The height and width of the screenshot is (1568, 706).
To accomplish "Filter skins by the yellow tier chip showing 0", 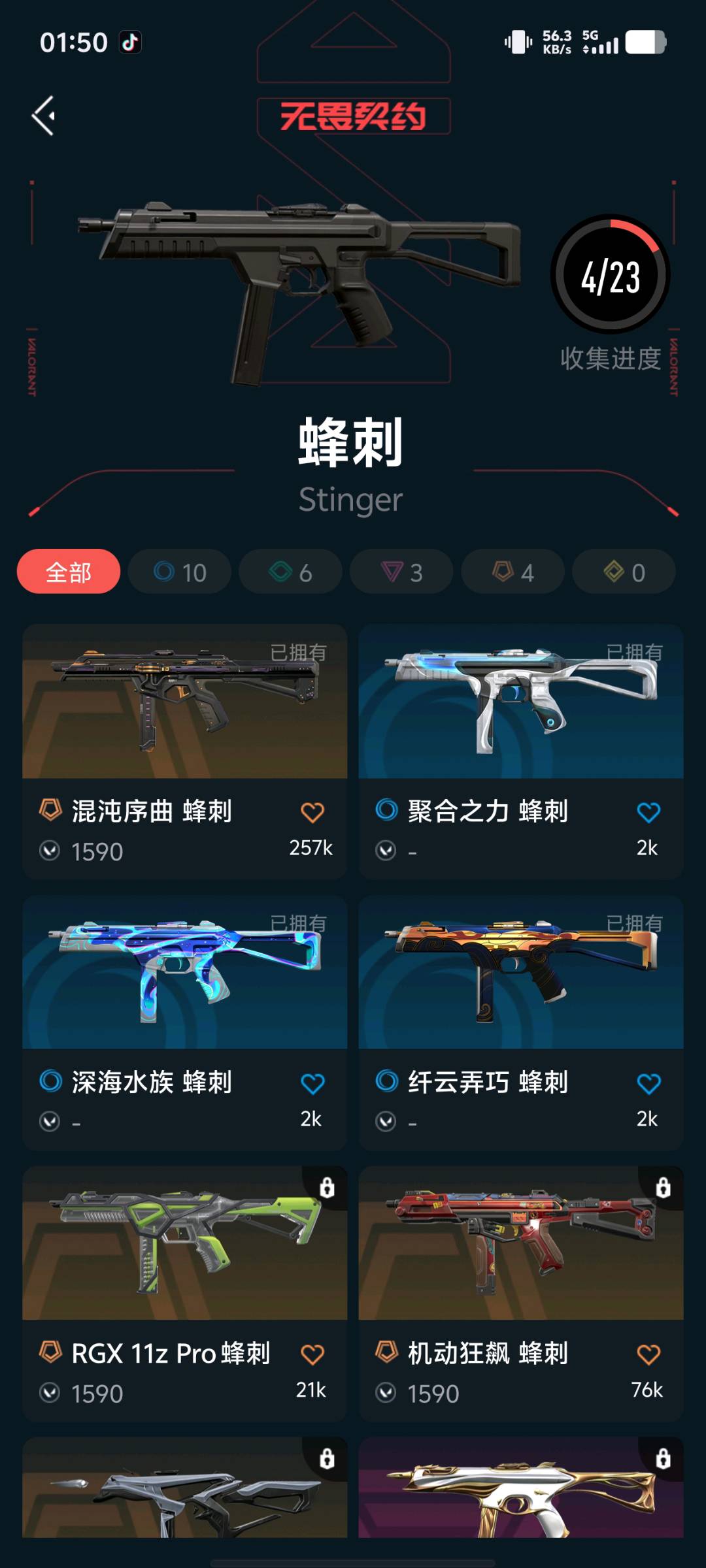I will pos(624,572).
